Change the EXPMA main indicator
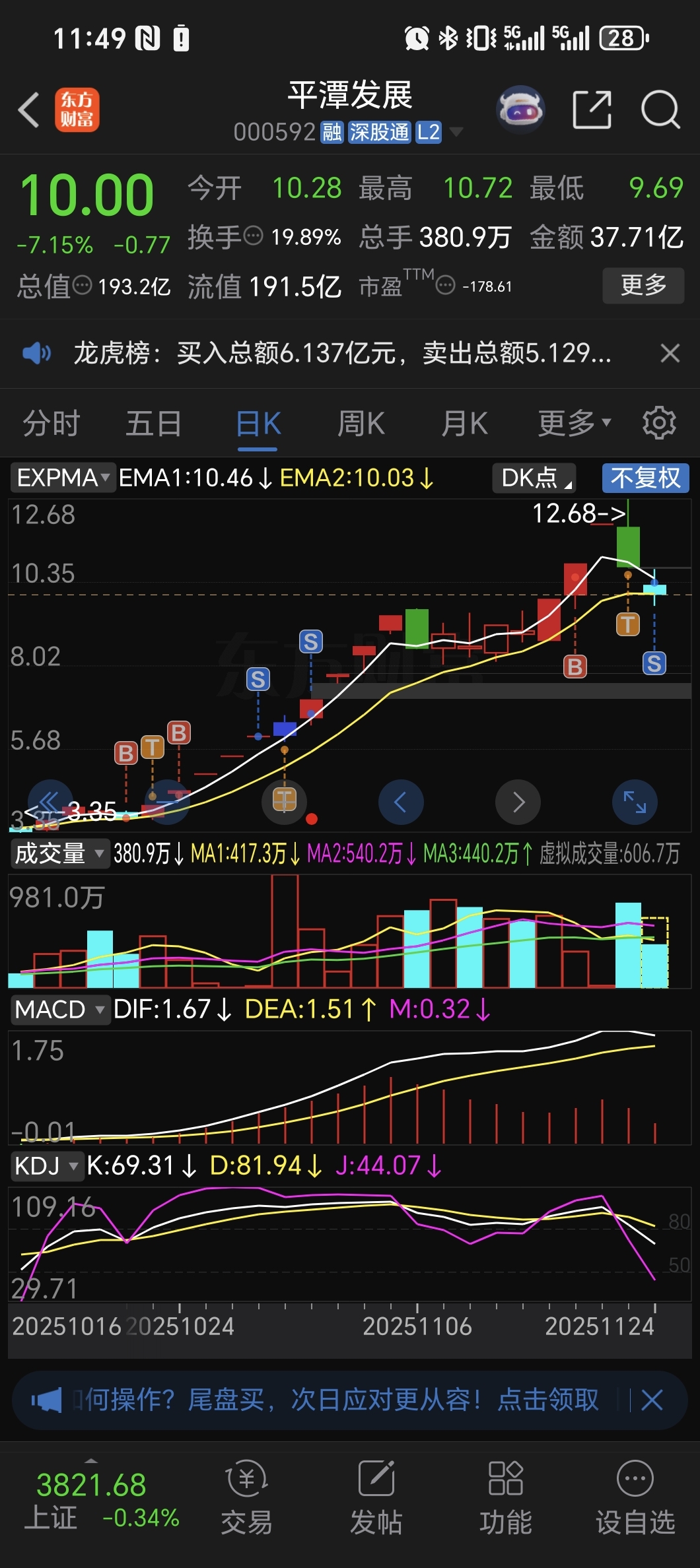This screenshot has height=1568, width=700. 63,478
